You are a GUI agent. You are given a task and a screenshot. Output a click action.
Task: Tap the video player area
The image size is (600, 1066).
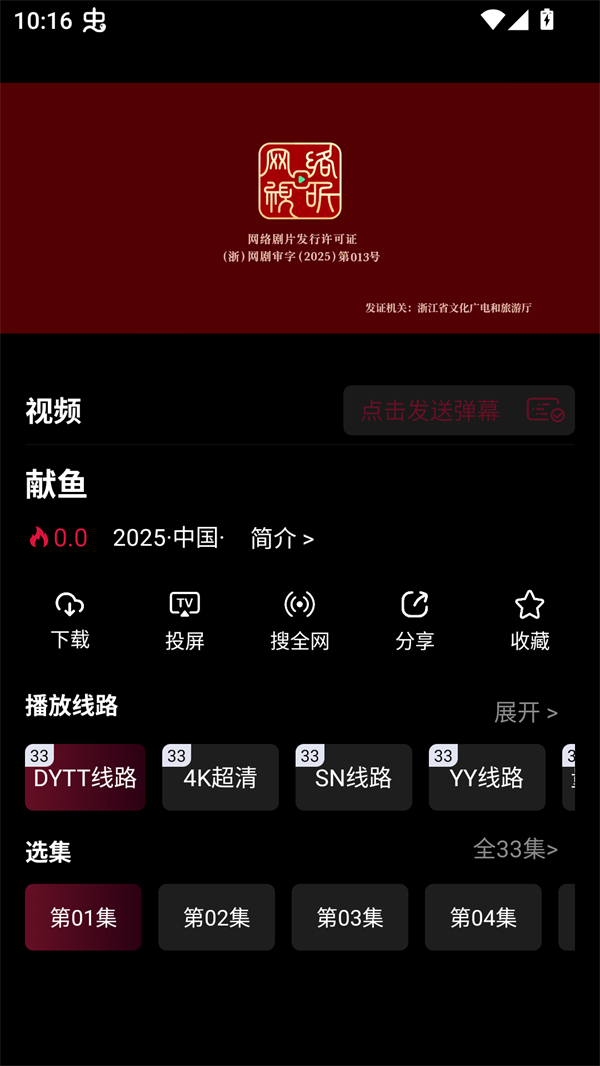point(300,208)
